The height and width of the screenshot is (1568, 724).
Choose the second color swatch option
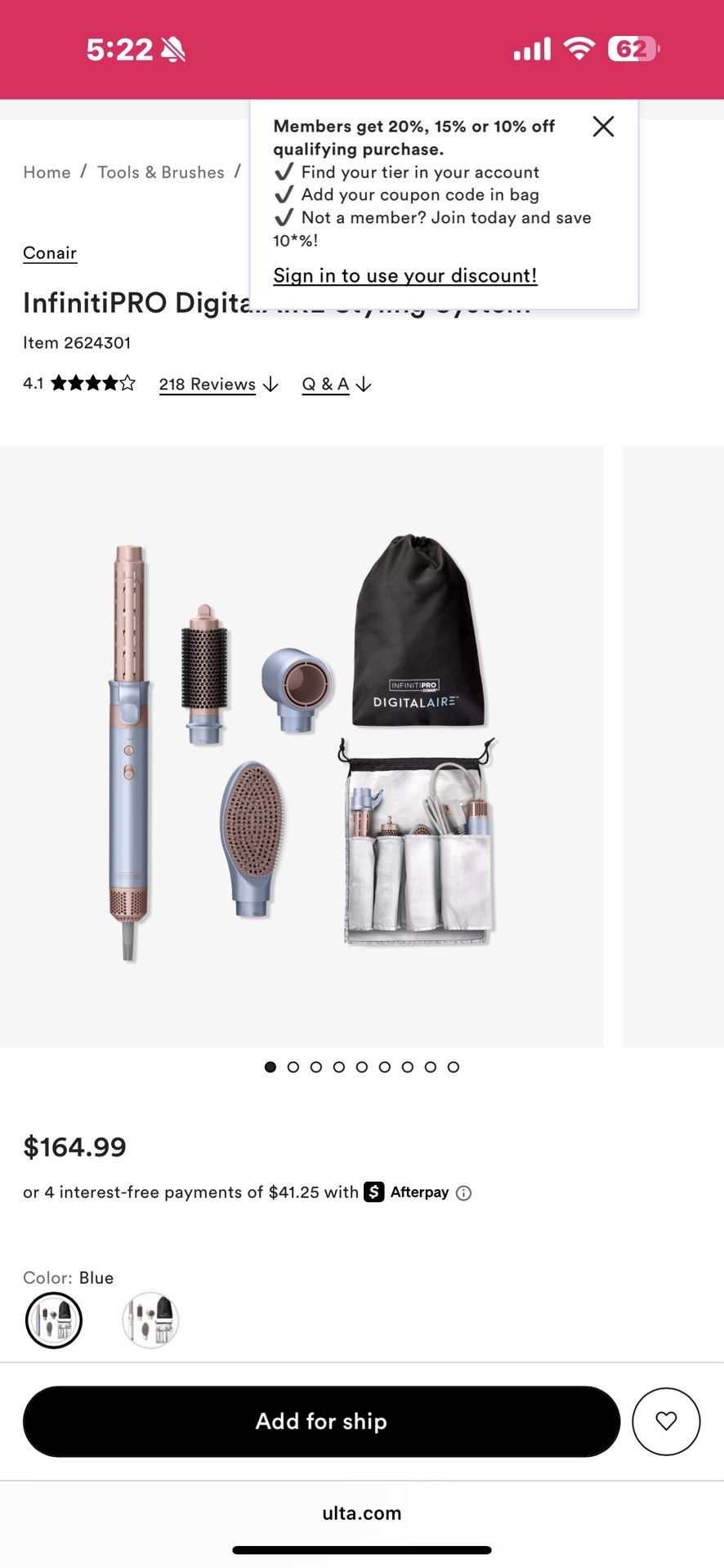(150, 1320)
